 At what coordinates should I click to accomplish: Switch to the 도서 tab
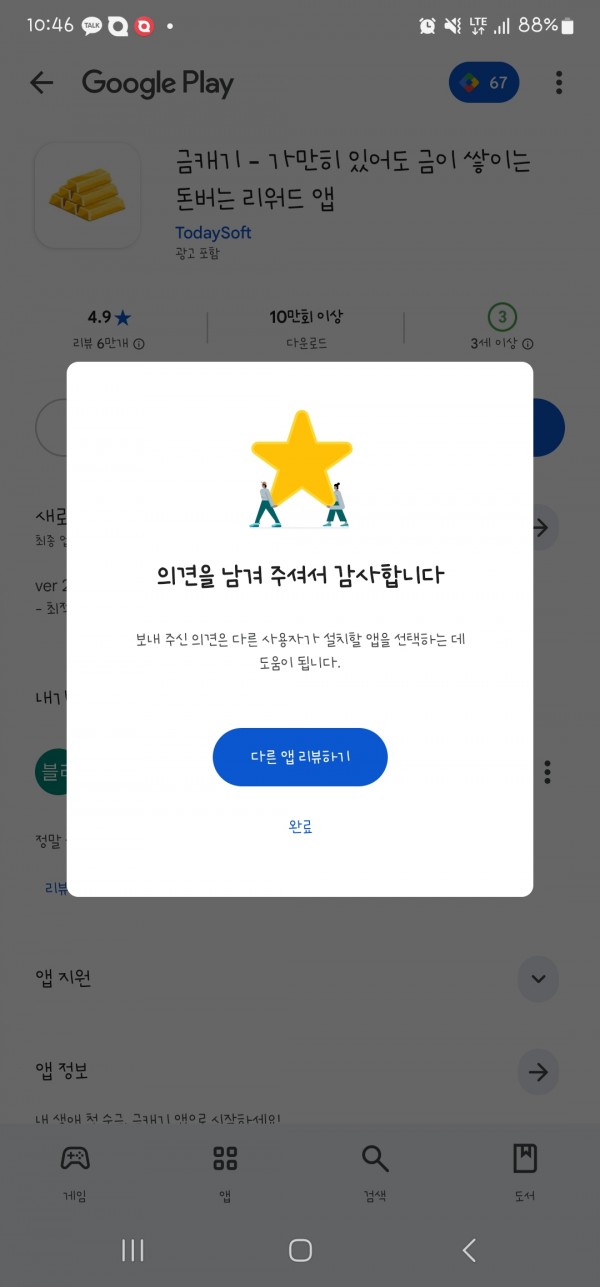[x=525, y=1173]
